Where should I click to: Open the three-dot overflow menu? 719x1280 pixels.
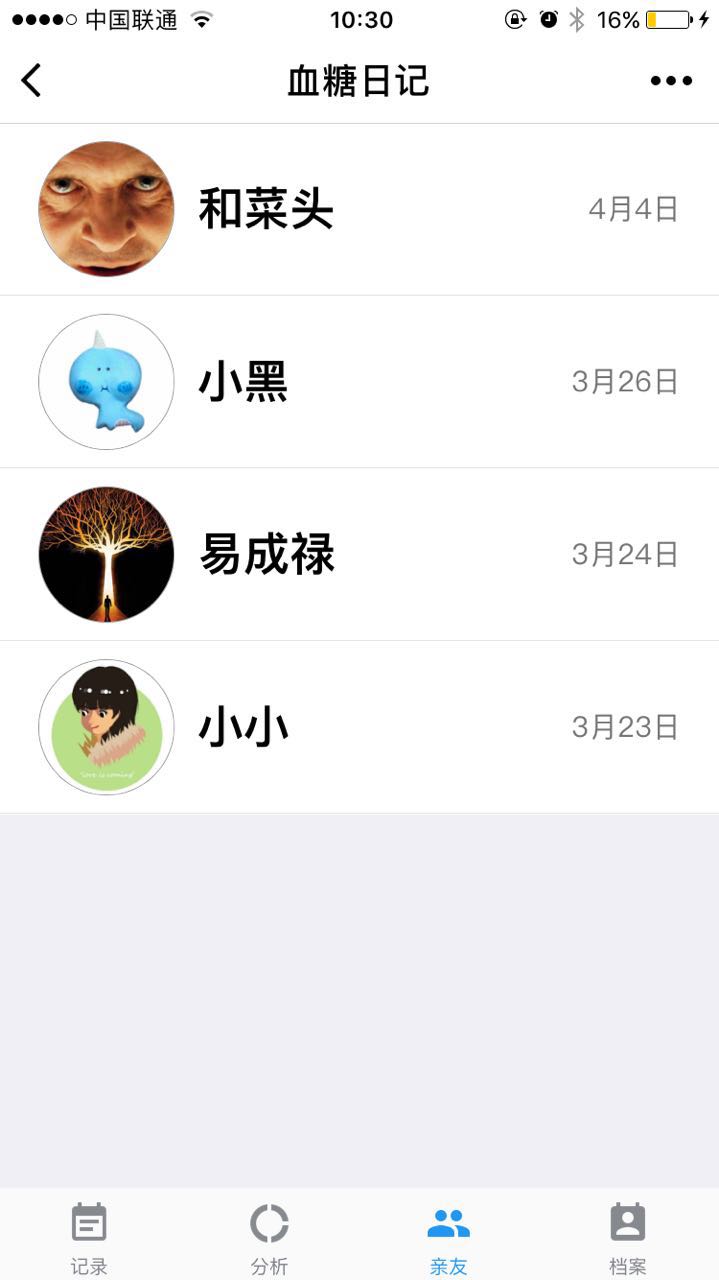point(671,81)
